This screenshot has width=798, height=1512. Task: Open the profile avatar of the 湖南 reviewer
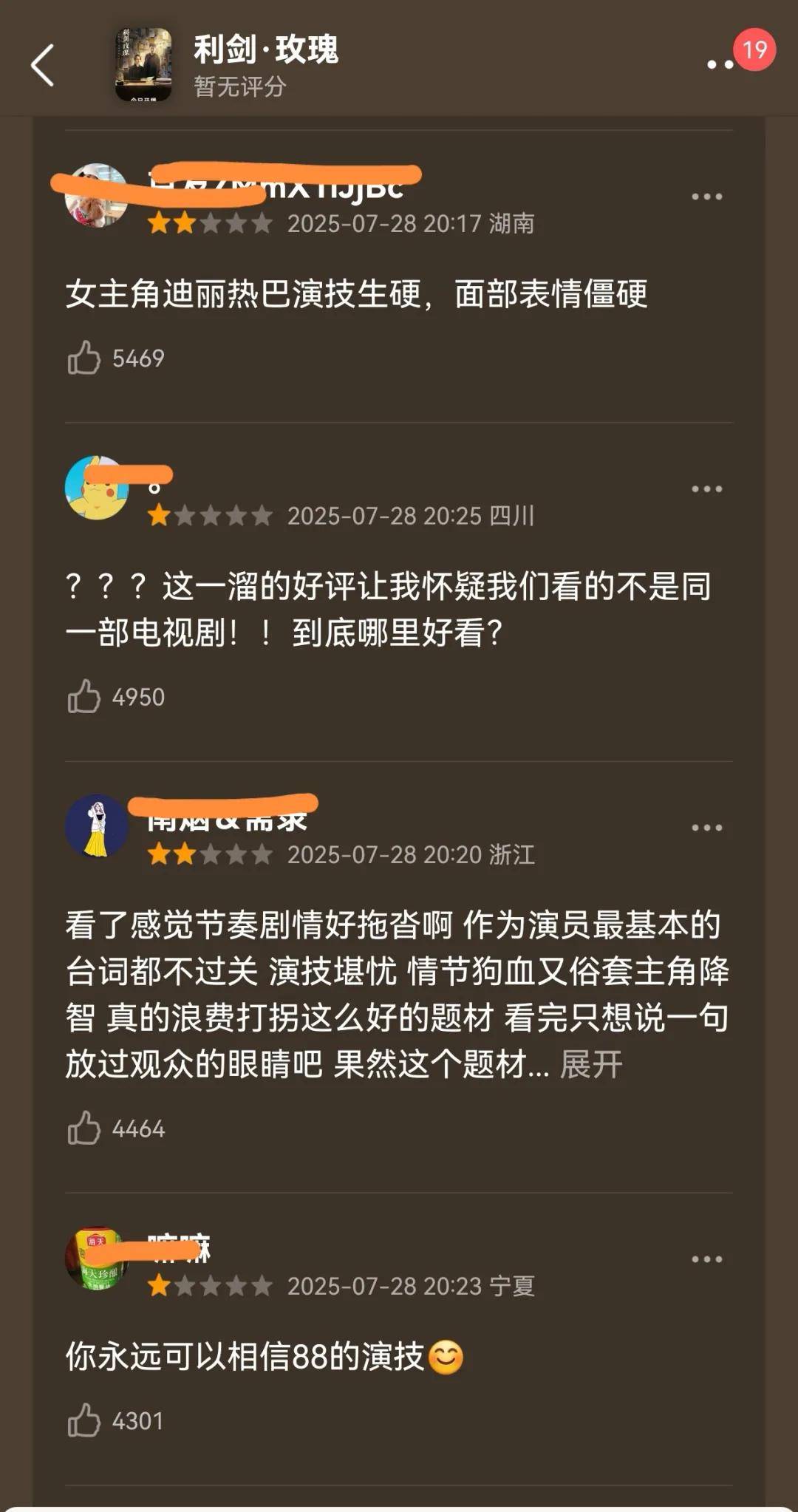tap(97, 196)
